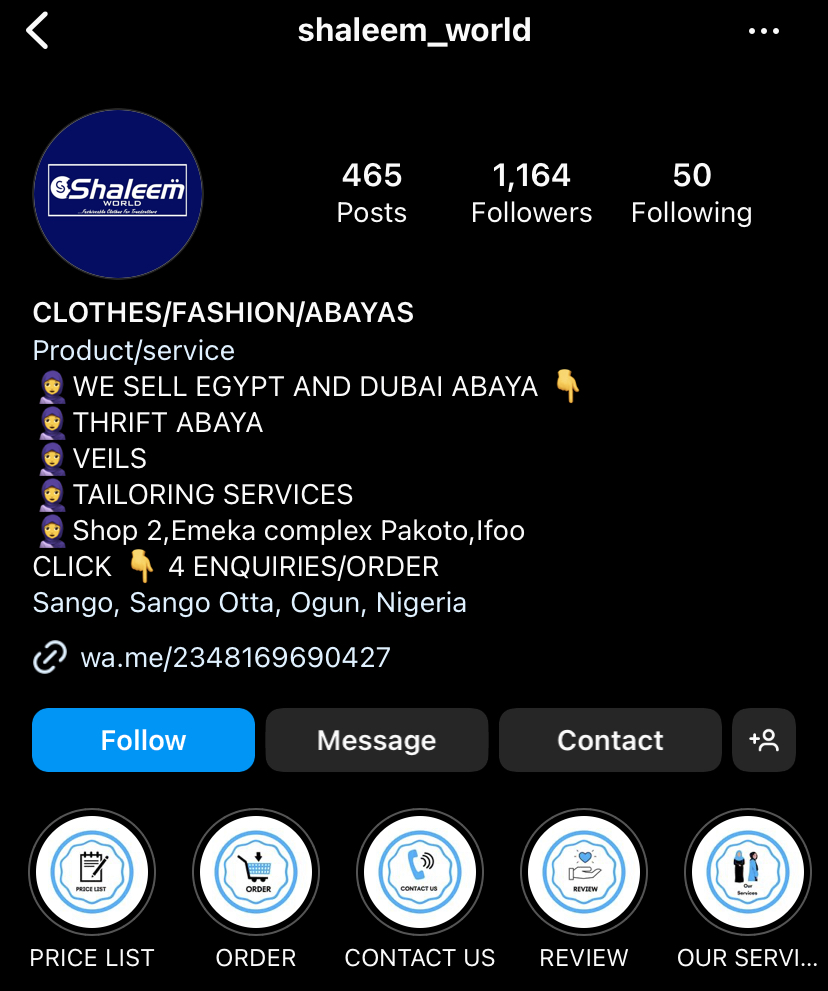Tap the add-person suggestion icon

click(764, 740)
